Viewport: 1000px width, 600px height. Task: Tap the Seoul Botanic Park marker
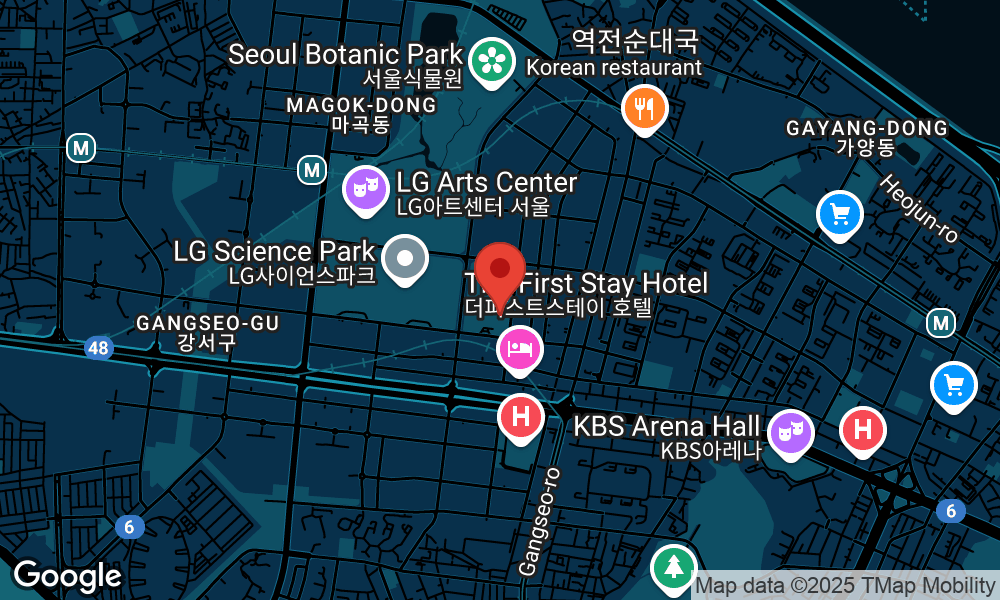[491, 61]
